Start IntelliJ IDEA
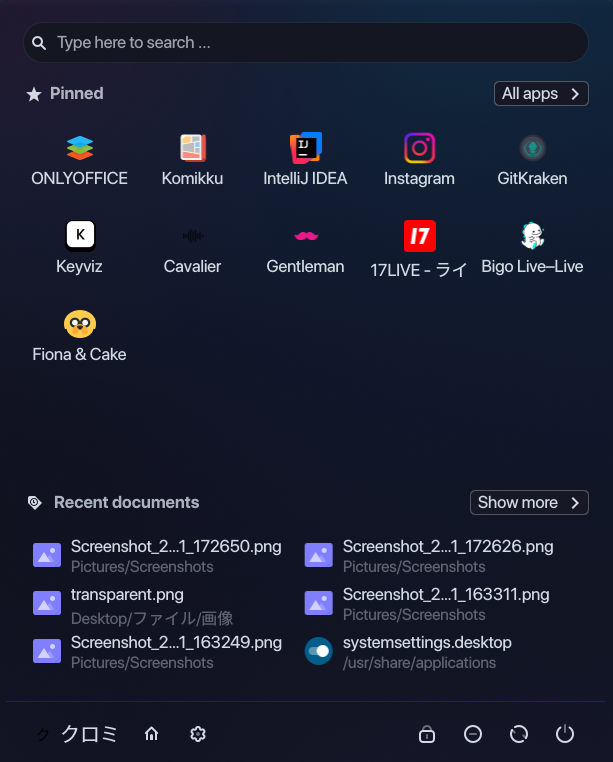This screenshot has height=762, width=613. 305,161
